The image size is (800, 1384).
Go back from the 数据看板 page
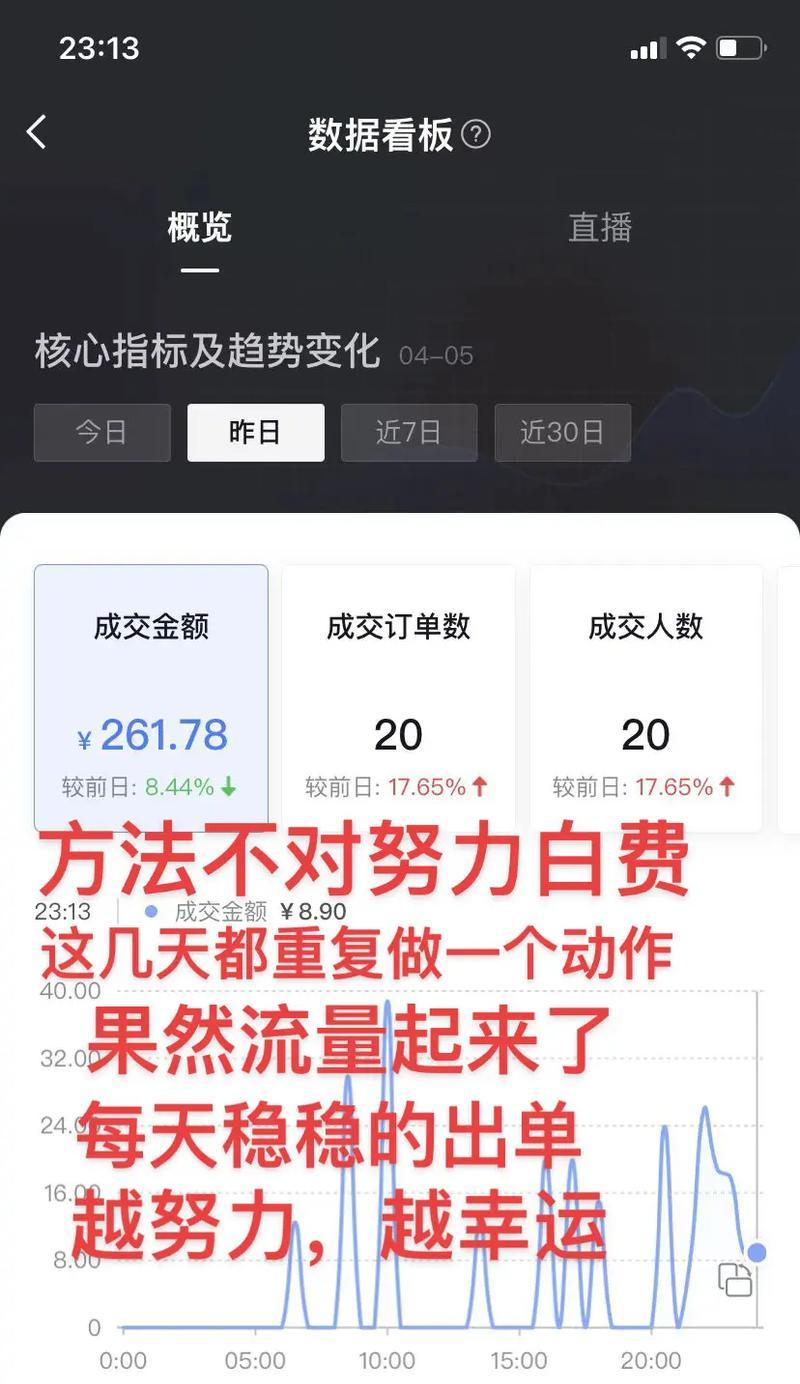click(x=37, y=132)
